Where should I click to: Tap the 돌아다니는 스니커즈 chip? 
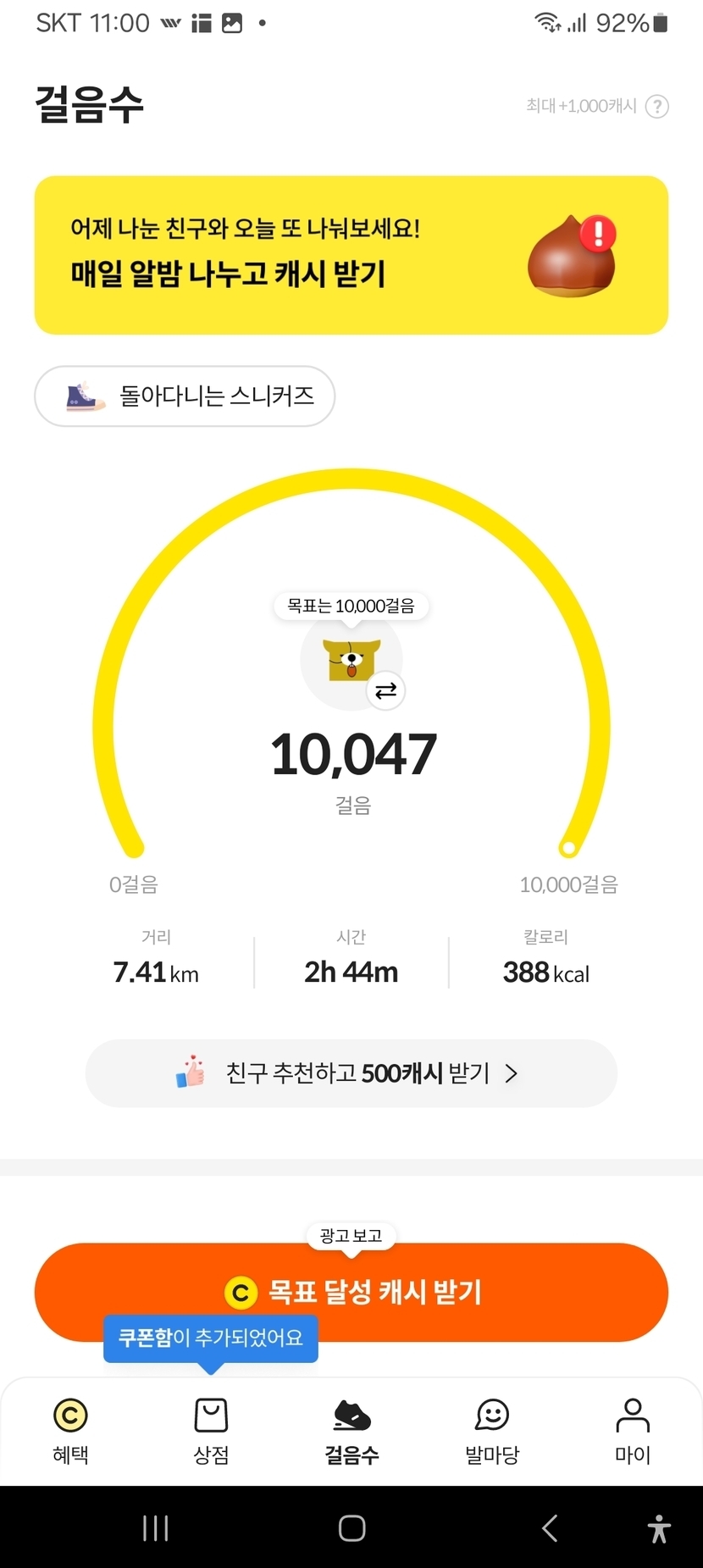click(185, 396)
